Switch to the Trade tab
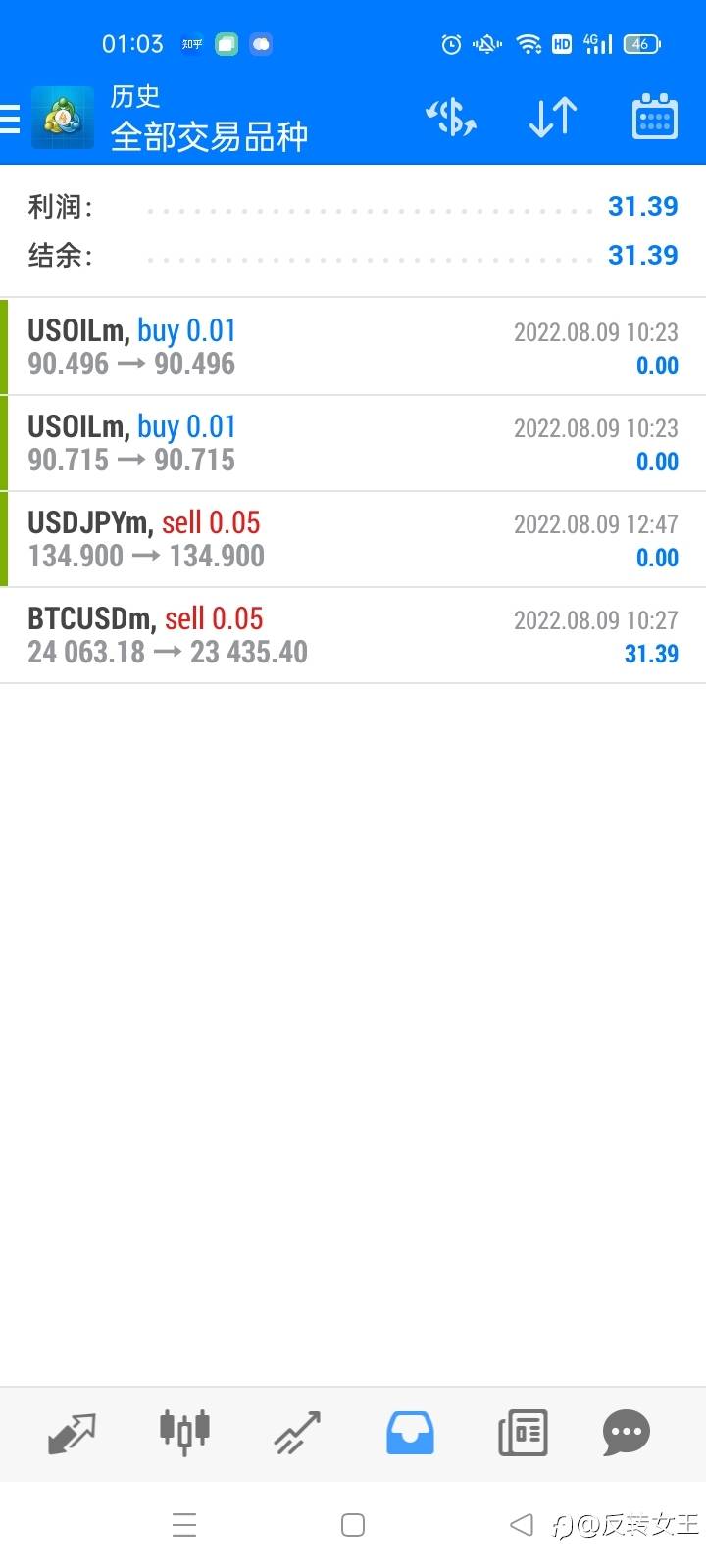Viewport: 706px width, 1568px height. [x=297, y=1433]
